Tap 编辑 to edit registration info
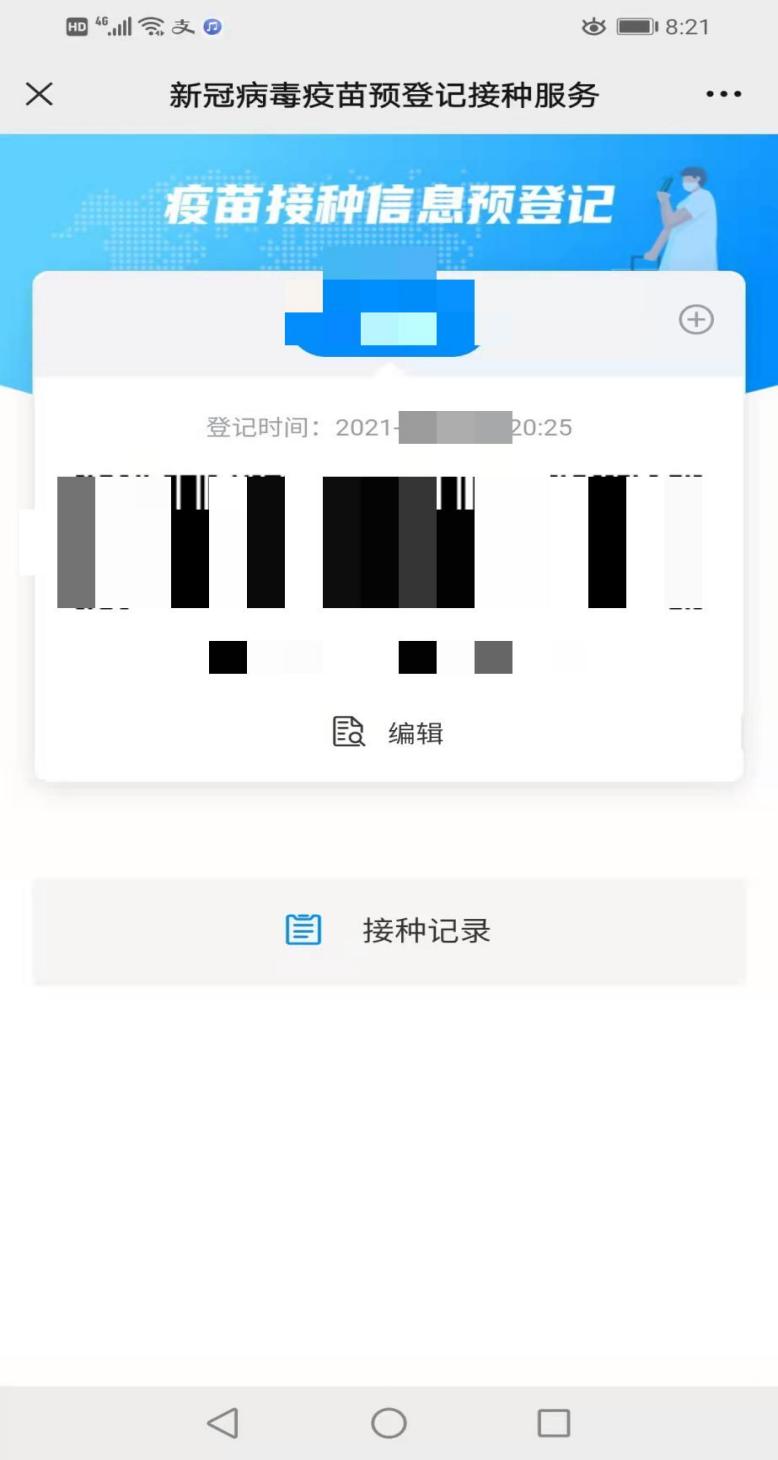Screen dimensions: 778x1460 click(x=389, y=733)
